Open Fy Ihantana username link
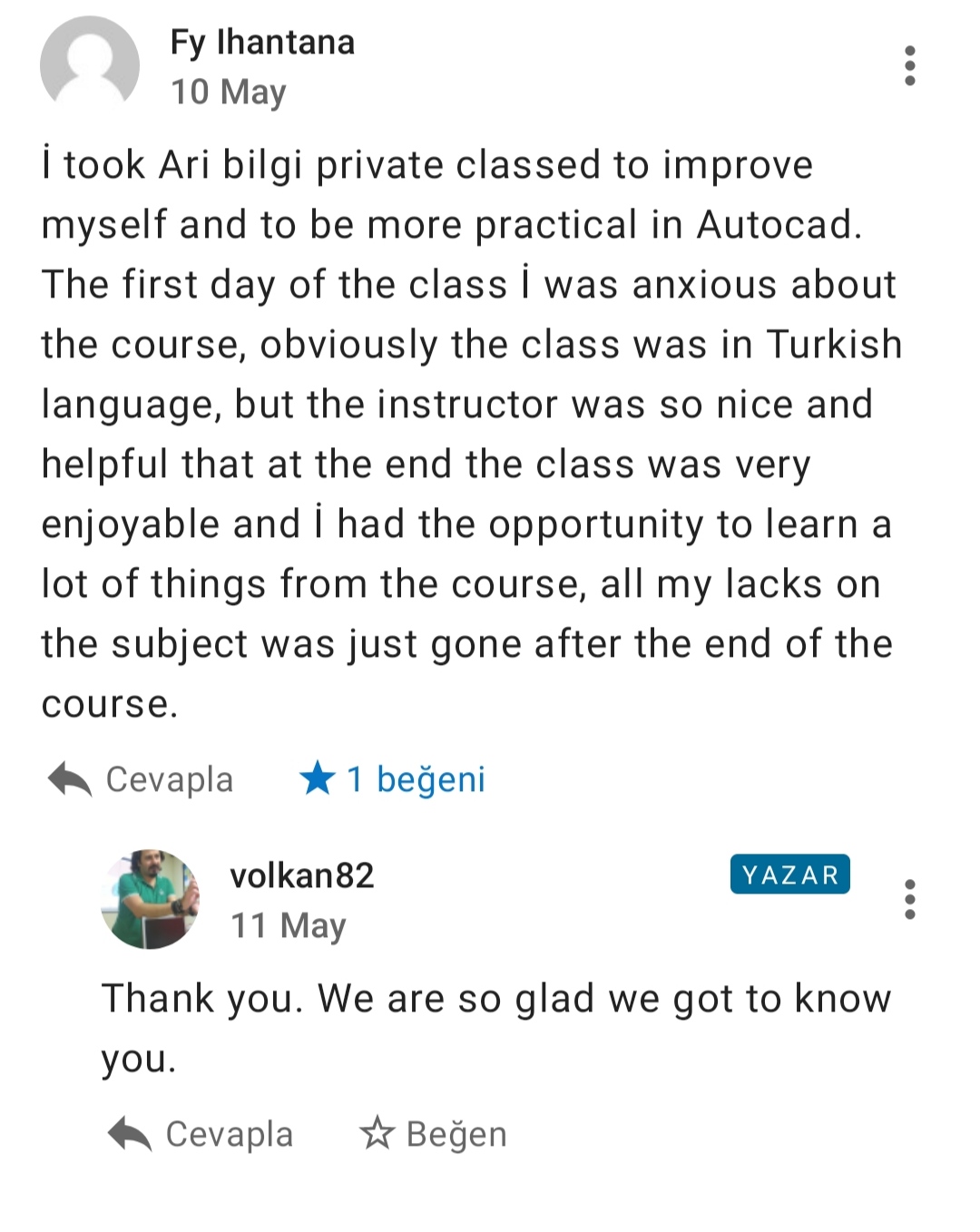This screenshot has height=1232, width=980. [x=262, y=43]
